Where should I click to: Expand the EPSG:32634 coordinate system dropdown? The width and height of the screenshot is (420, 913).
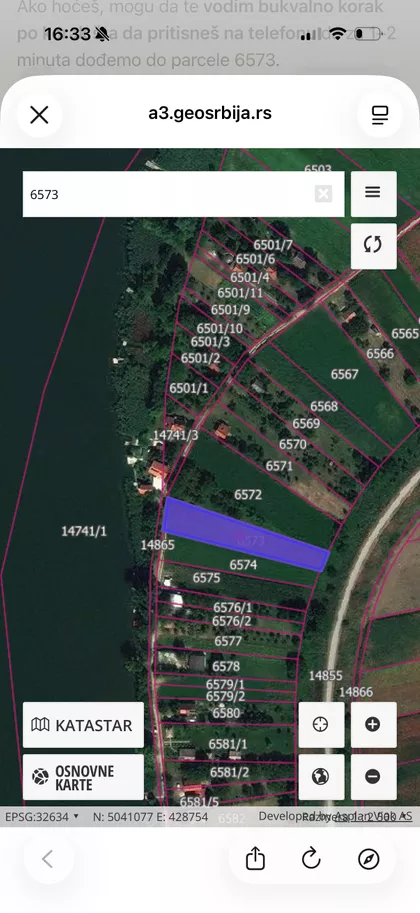[x=42, y=817]
